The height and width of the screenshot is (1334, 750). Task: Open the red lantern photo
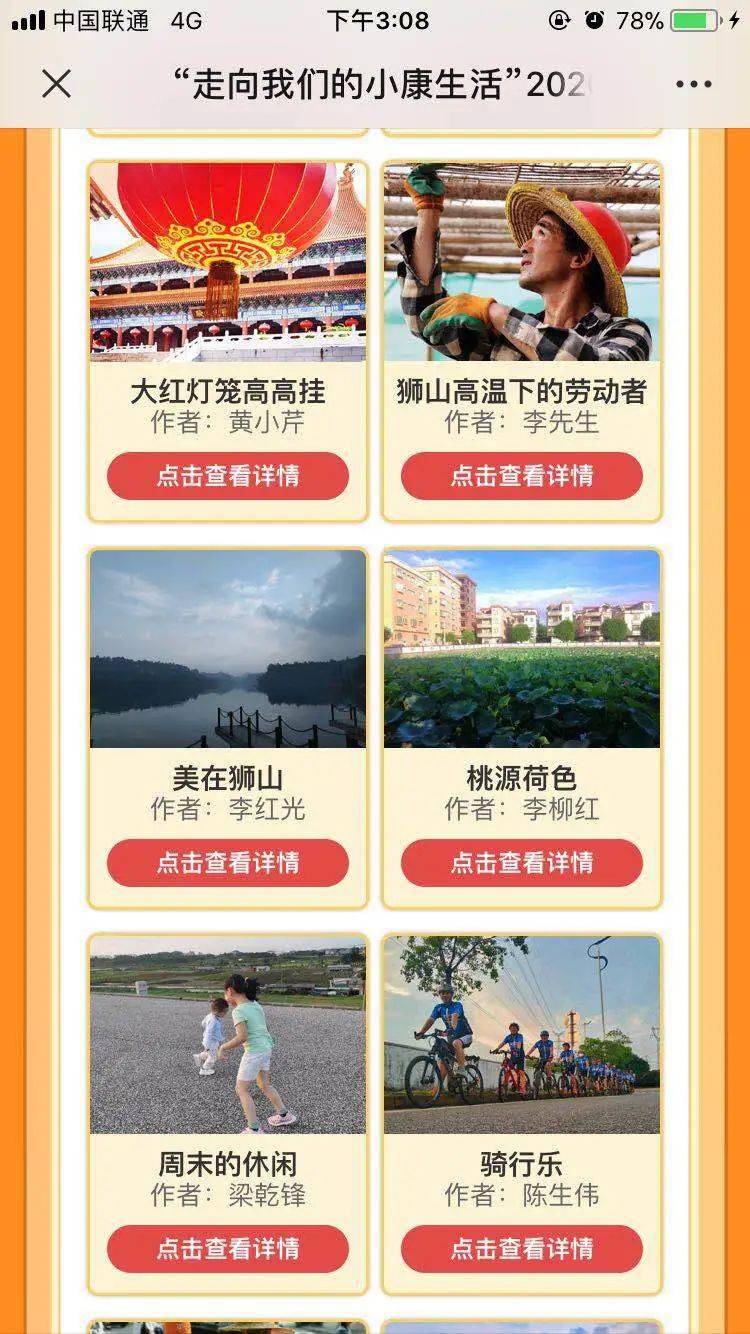(x=228, y=262)
